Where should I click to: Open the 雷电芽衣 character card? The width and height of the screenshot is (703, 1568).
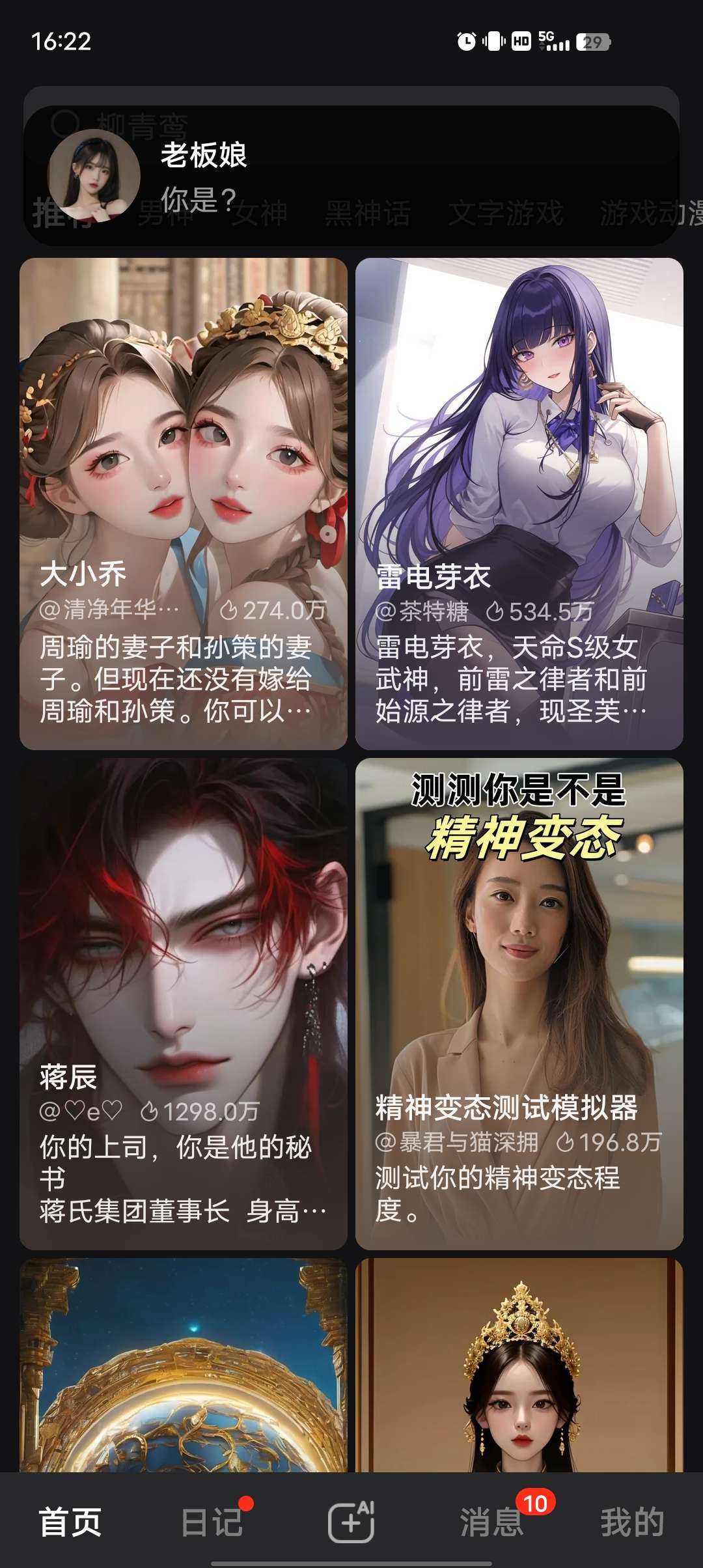[519, 503]
